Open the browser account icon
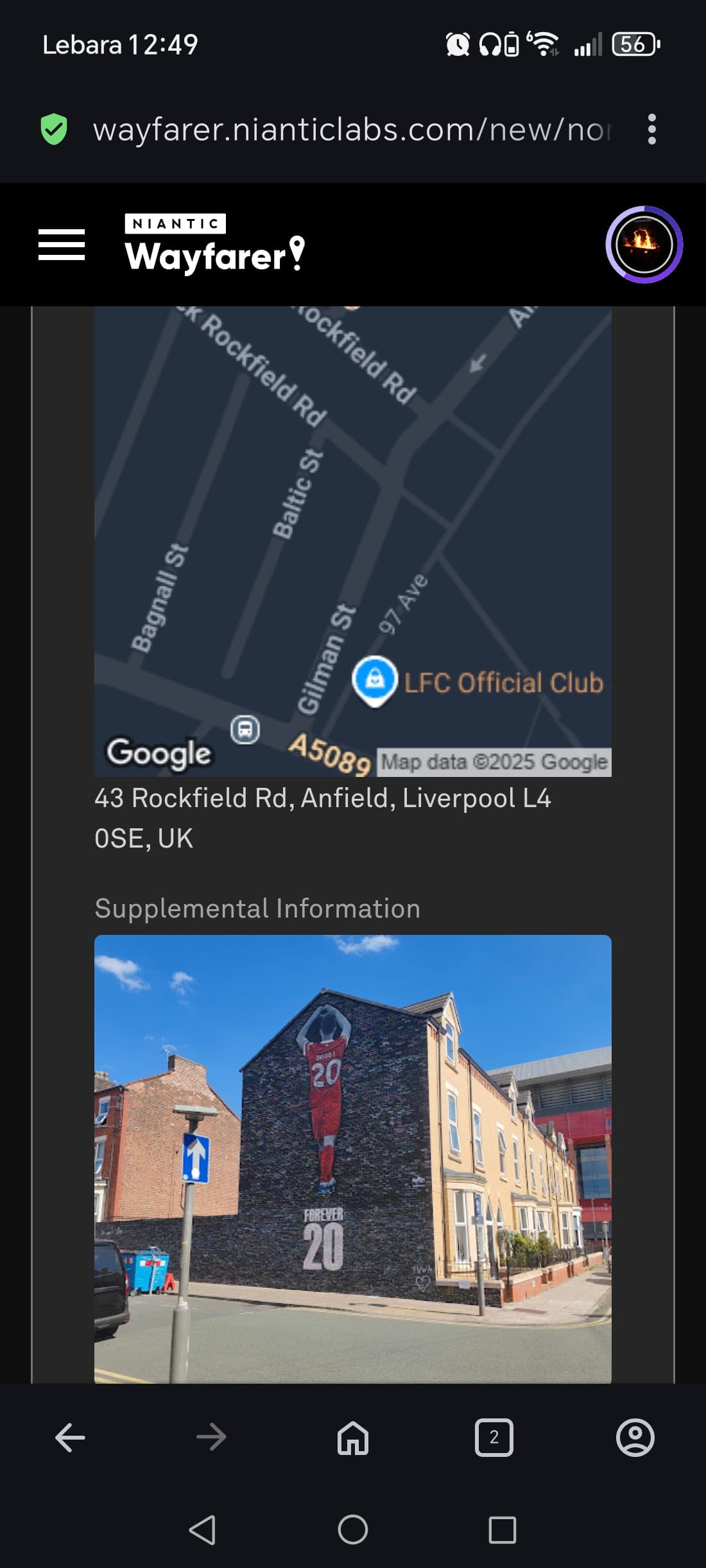The image size is (706, 1568). [x=635, y=1437]
